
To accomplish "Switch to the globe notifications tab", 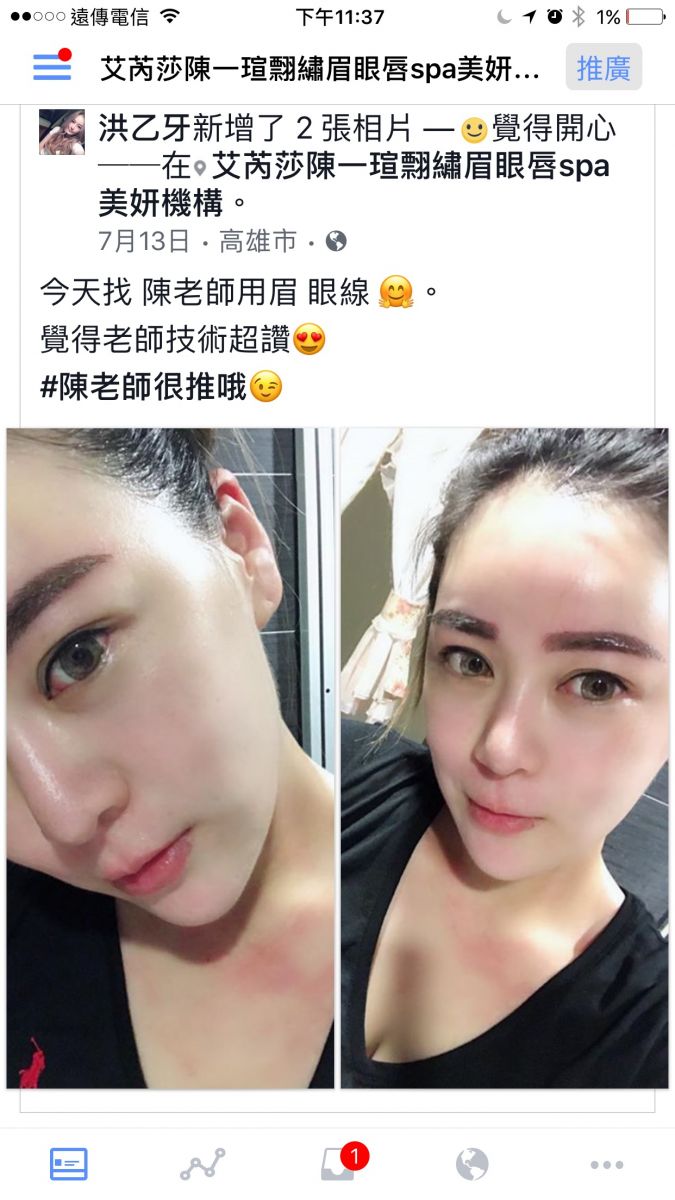I will click(472, 1164).
